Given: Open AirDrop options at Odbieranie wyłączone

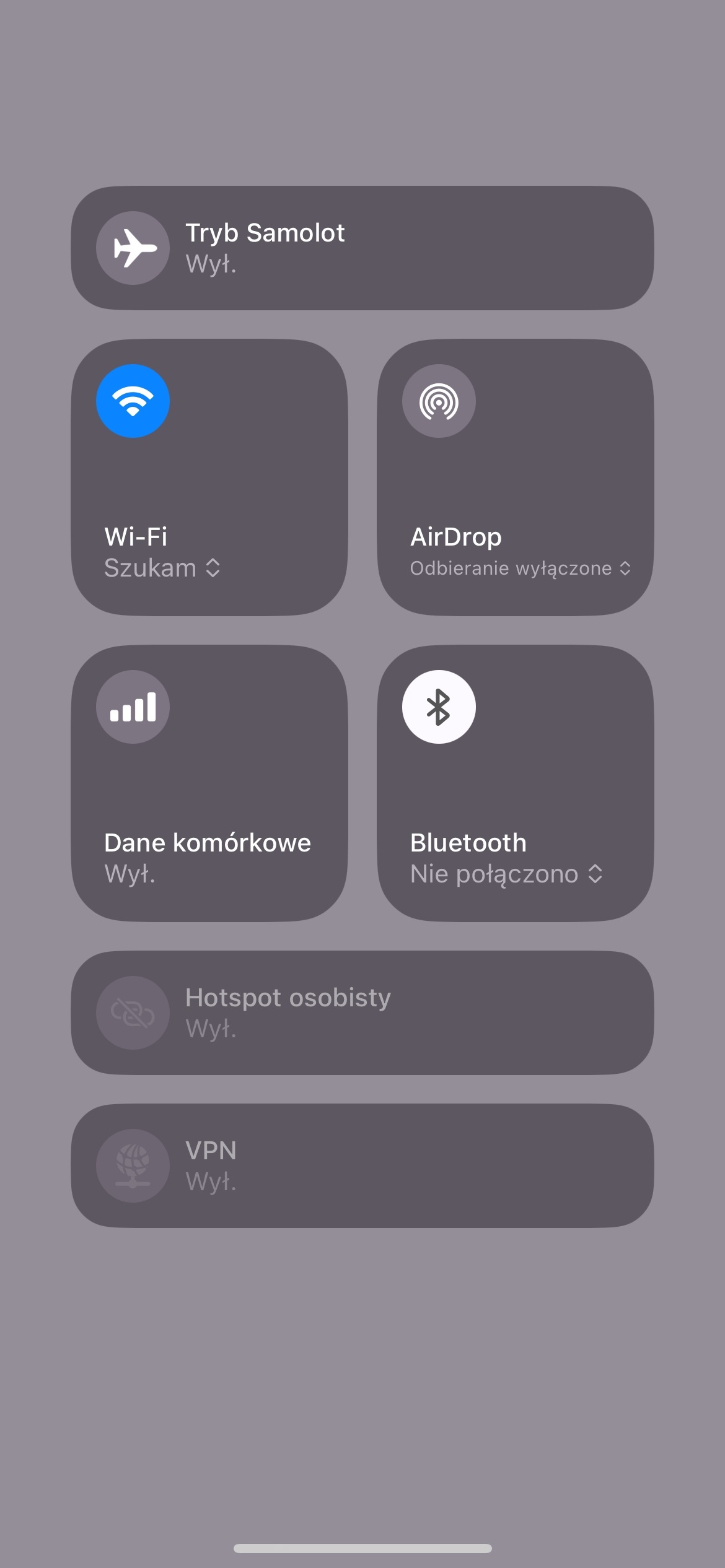Looking at the screenshot, I should [521, 568].
